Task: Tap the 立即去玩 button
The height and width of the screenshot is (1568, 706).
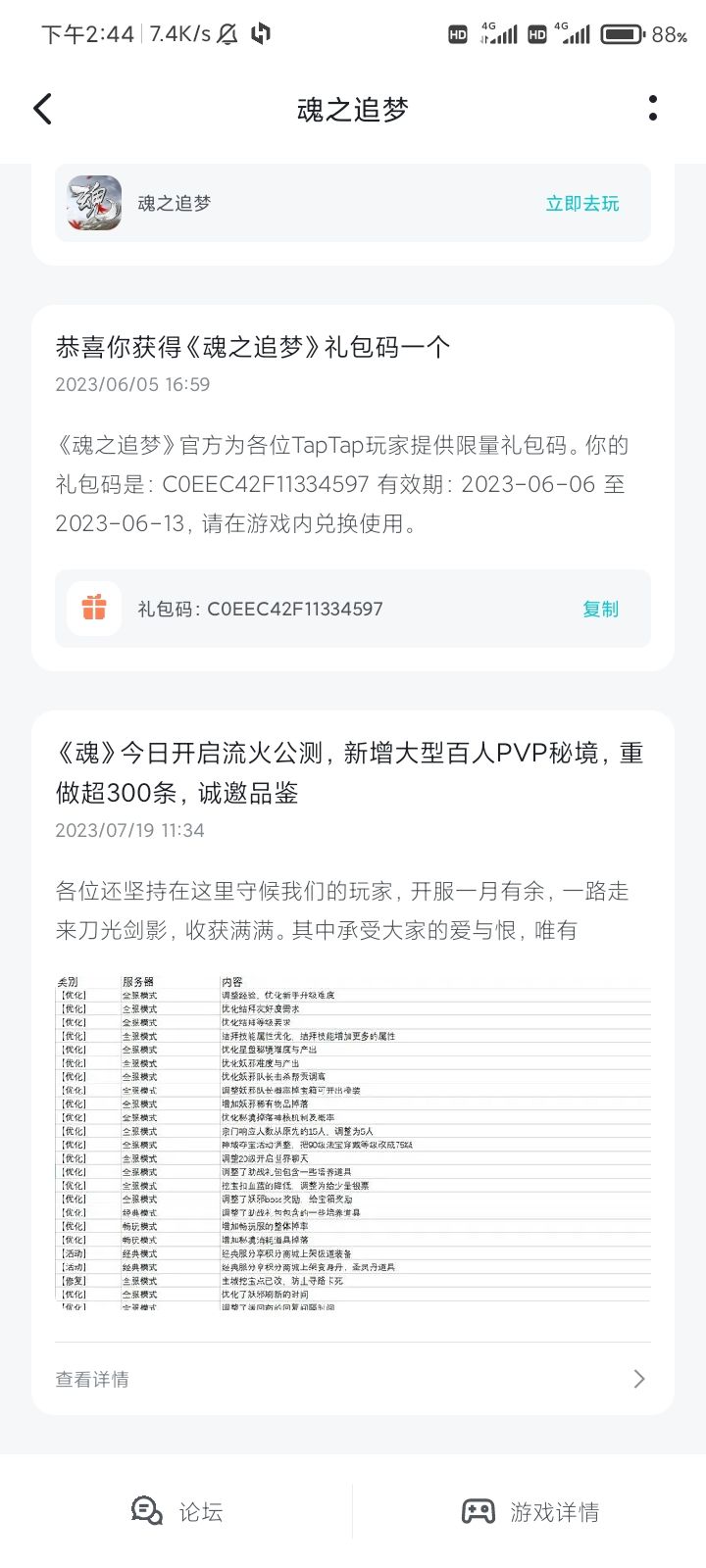Action: (580, 203)
